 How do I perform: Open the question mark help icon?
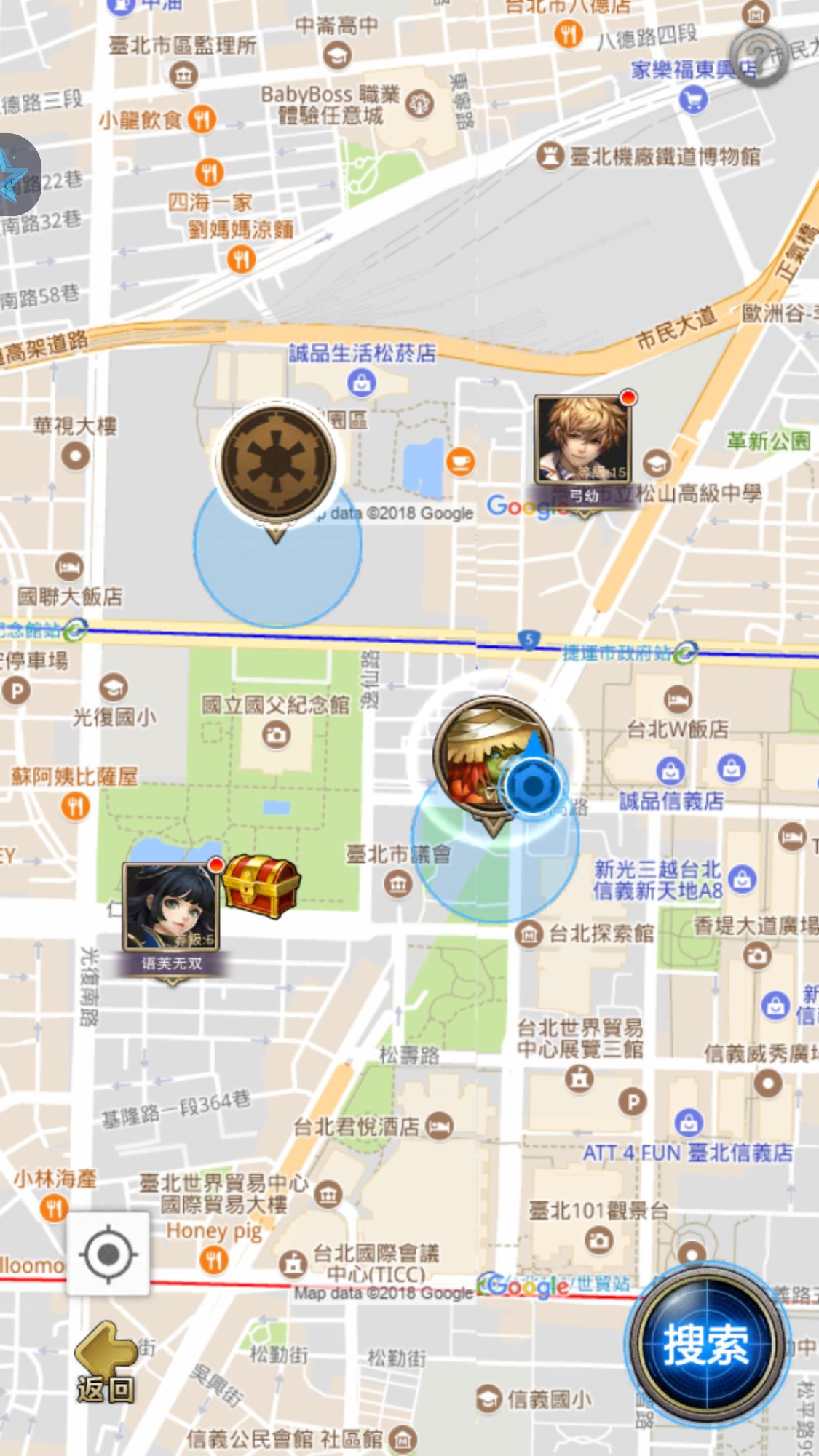coord(759,56)
